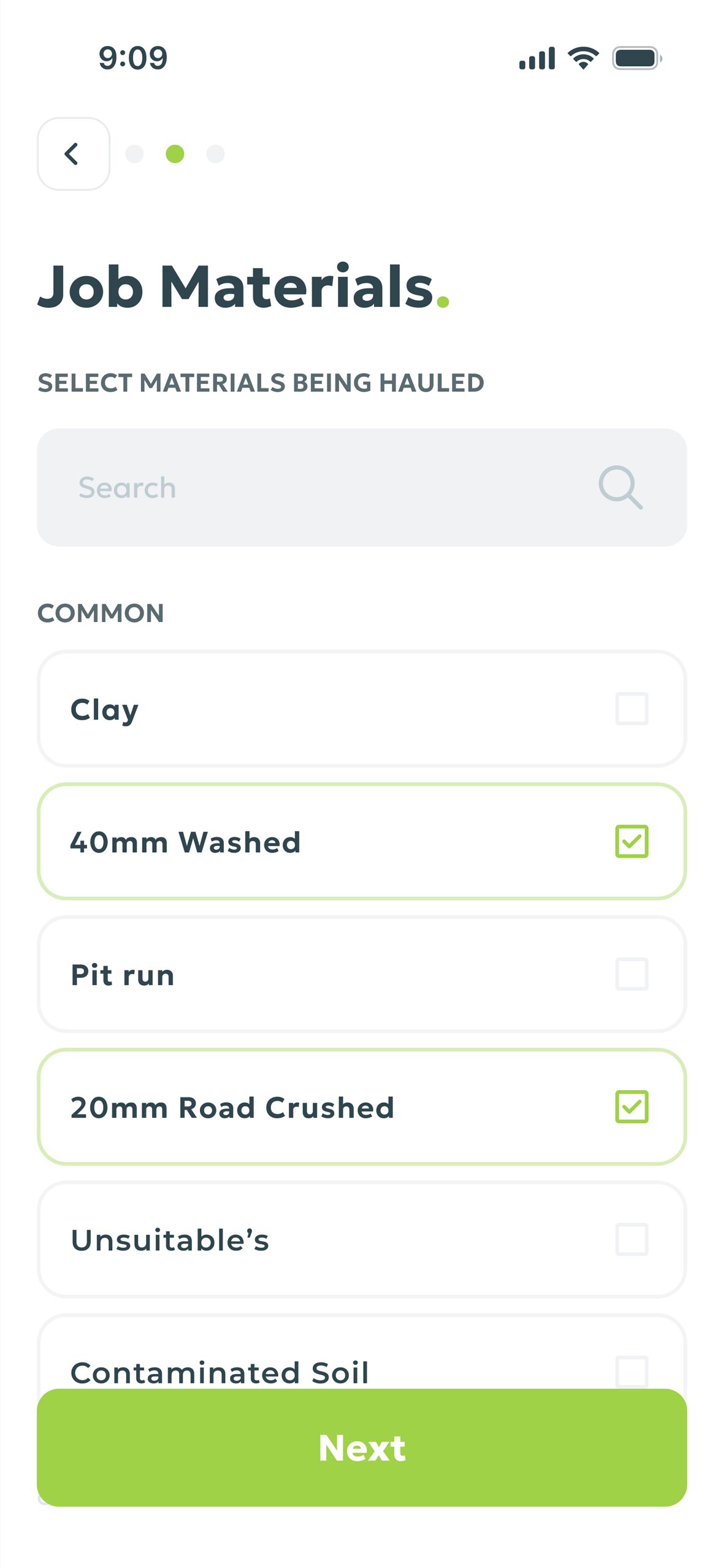Select Unsuitable's material

click(362, 1239)
